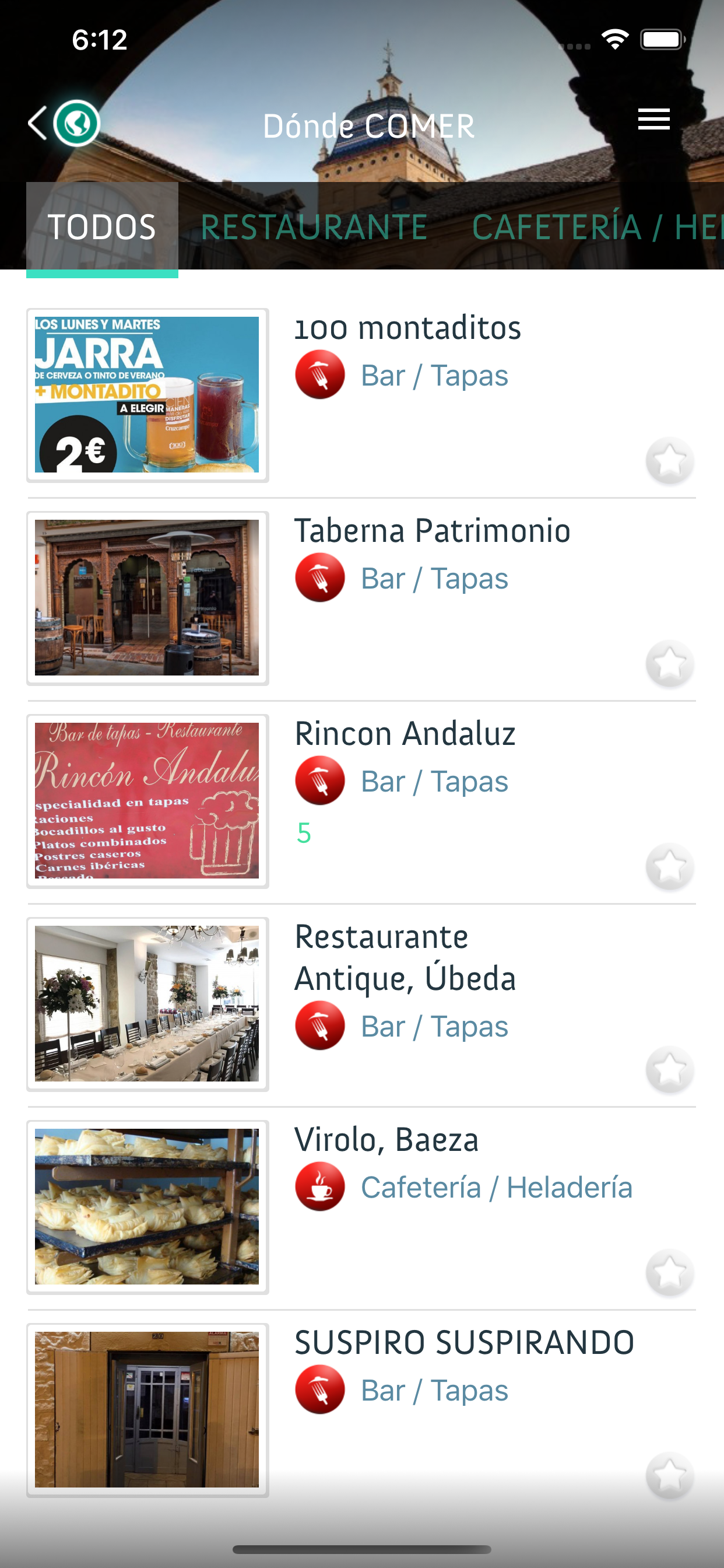This screenshot has width=724, height=1568.
Task: Favorite Restaurante Antique with the star
Action: click(670, 1069)
